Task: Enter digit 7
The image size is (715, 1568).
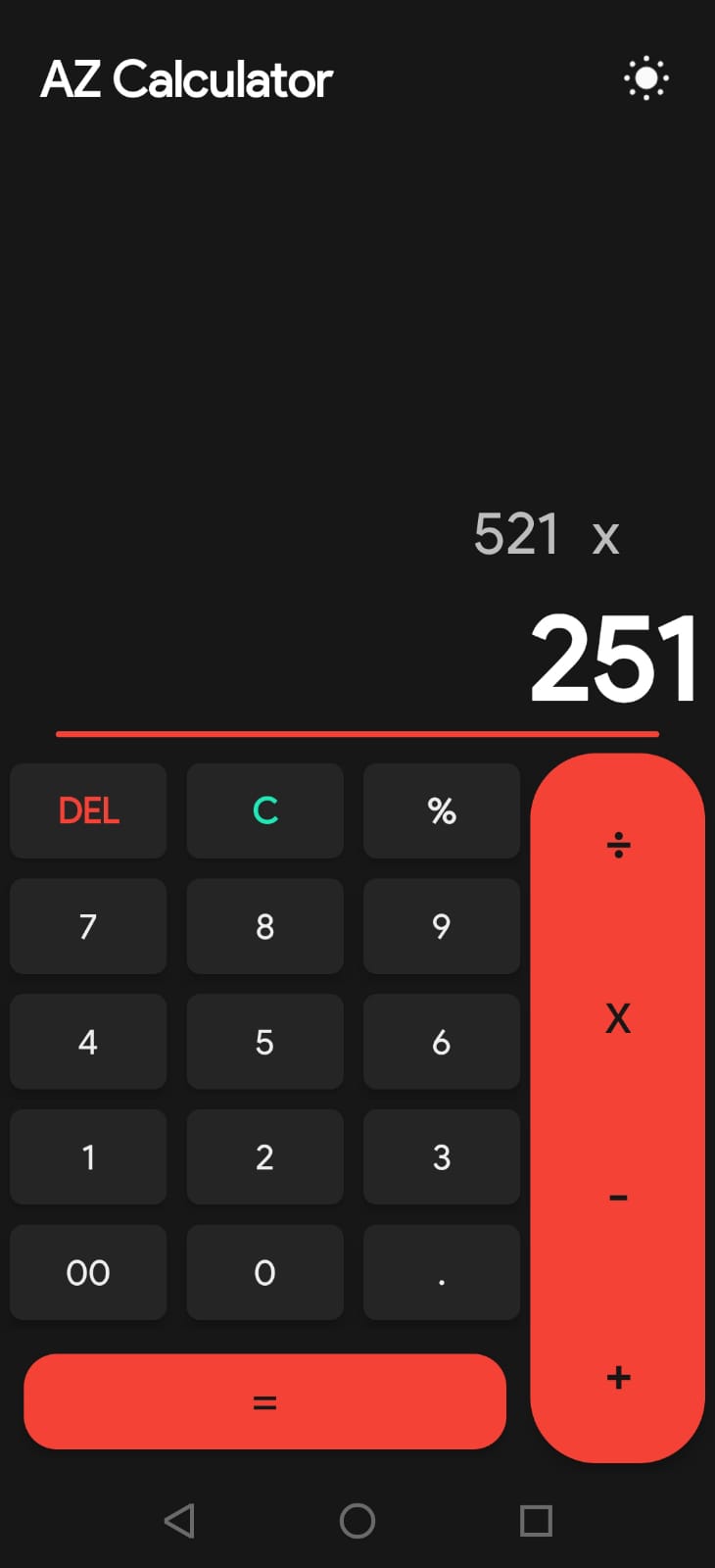Action: 88,926
